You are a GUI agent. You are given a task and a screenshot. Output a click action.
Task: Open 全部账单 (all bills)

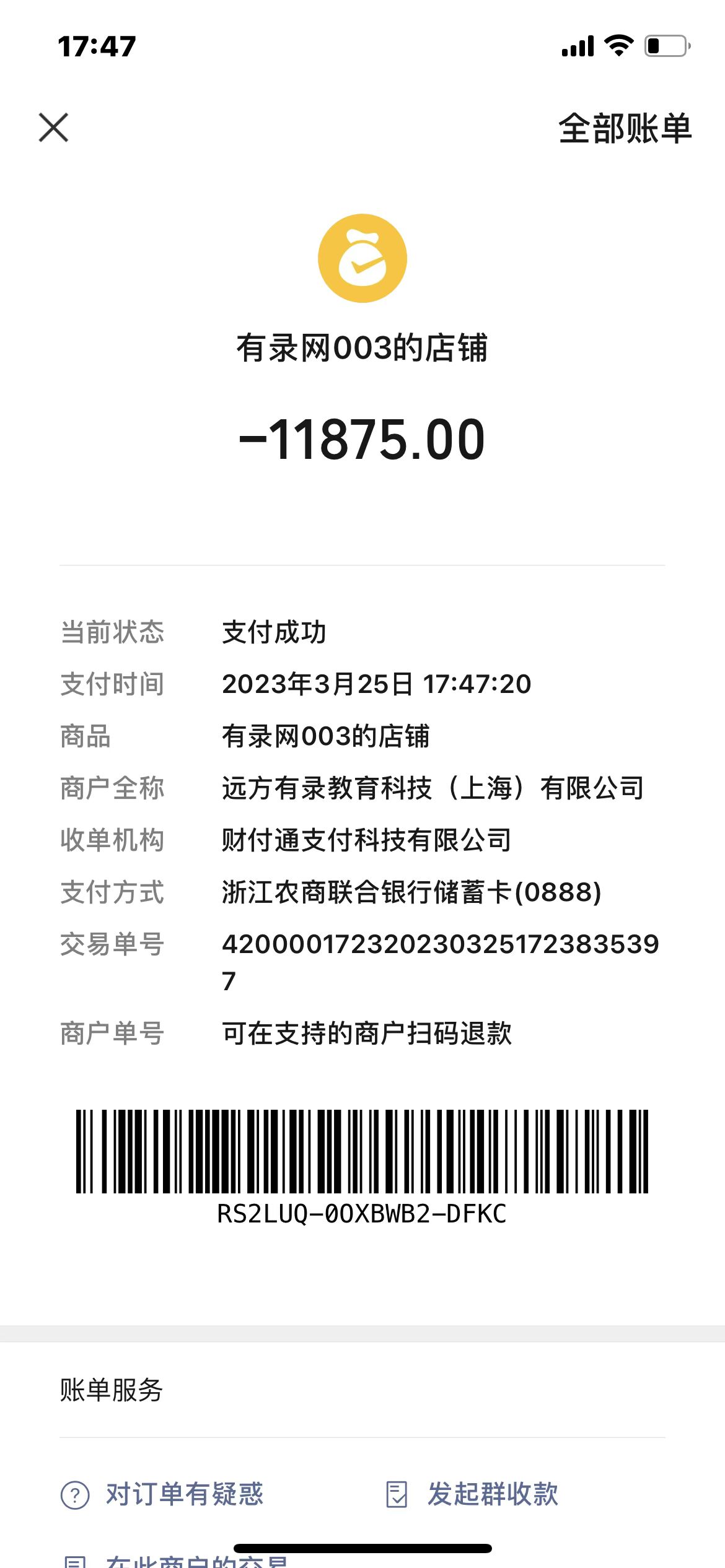tap(624, 129)
